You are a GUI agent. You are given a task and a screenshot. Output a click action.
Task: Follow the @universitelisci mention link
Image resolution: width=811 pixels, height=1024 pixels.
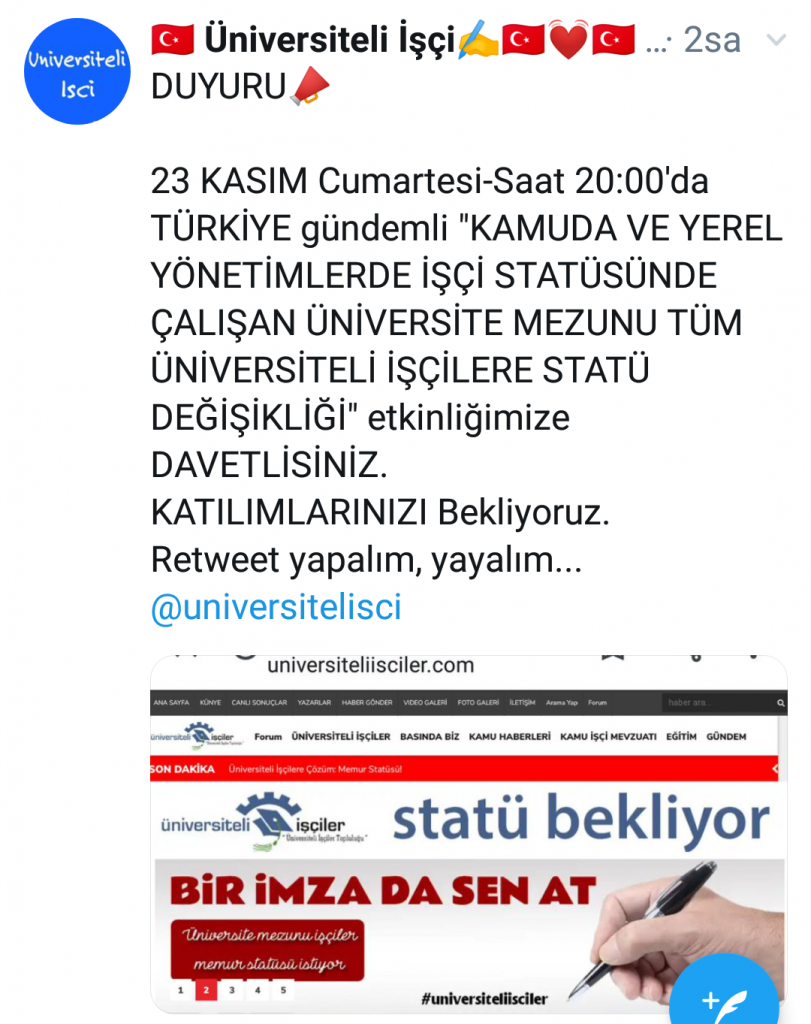click(276, 607)
